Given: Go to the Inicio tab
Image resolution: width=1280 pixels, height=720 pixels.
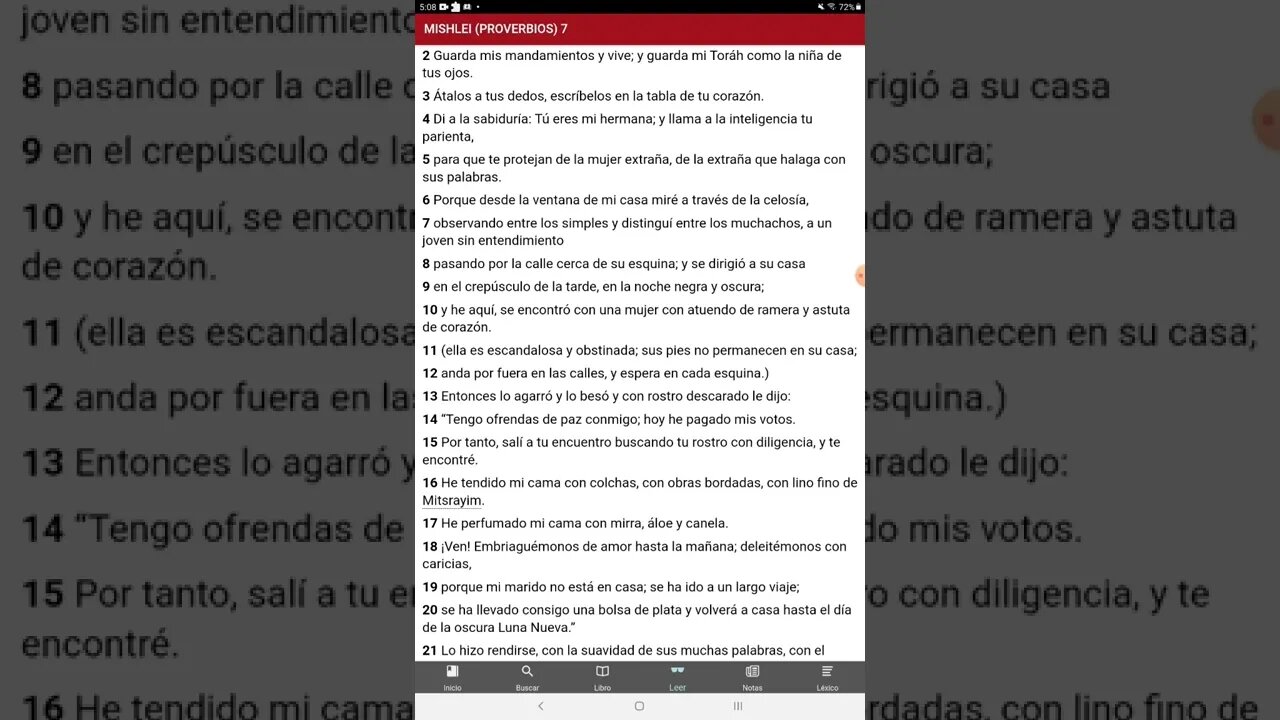Looking at the screenshot, I should 452,677.
